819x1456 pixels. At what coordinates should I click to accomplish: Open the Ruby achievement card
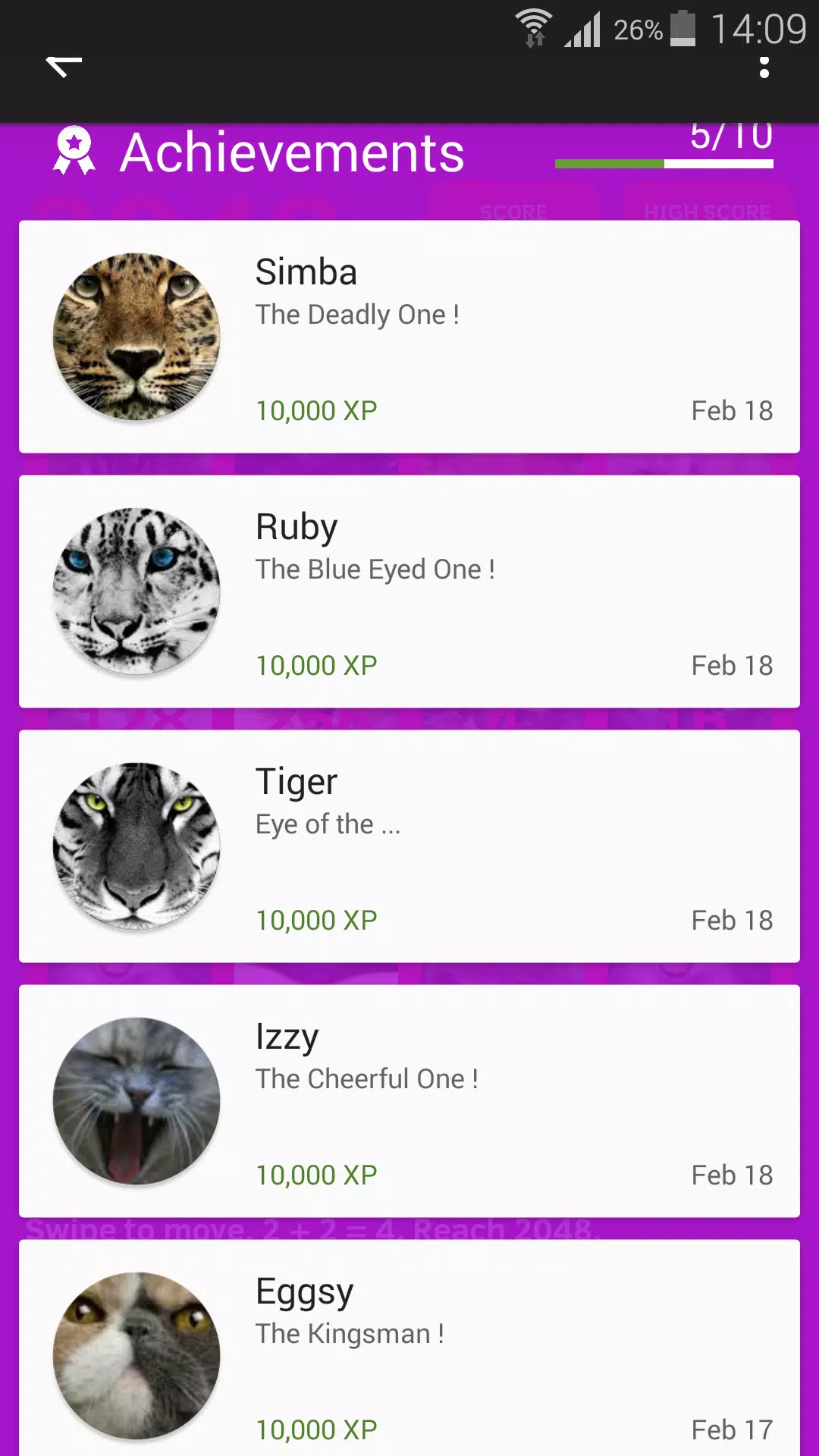coord(409,591)
